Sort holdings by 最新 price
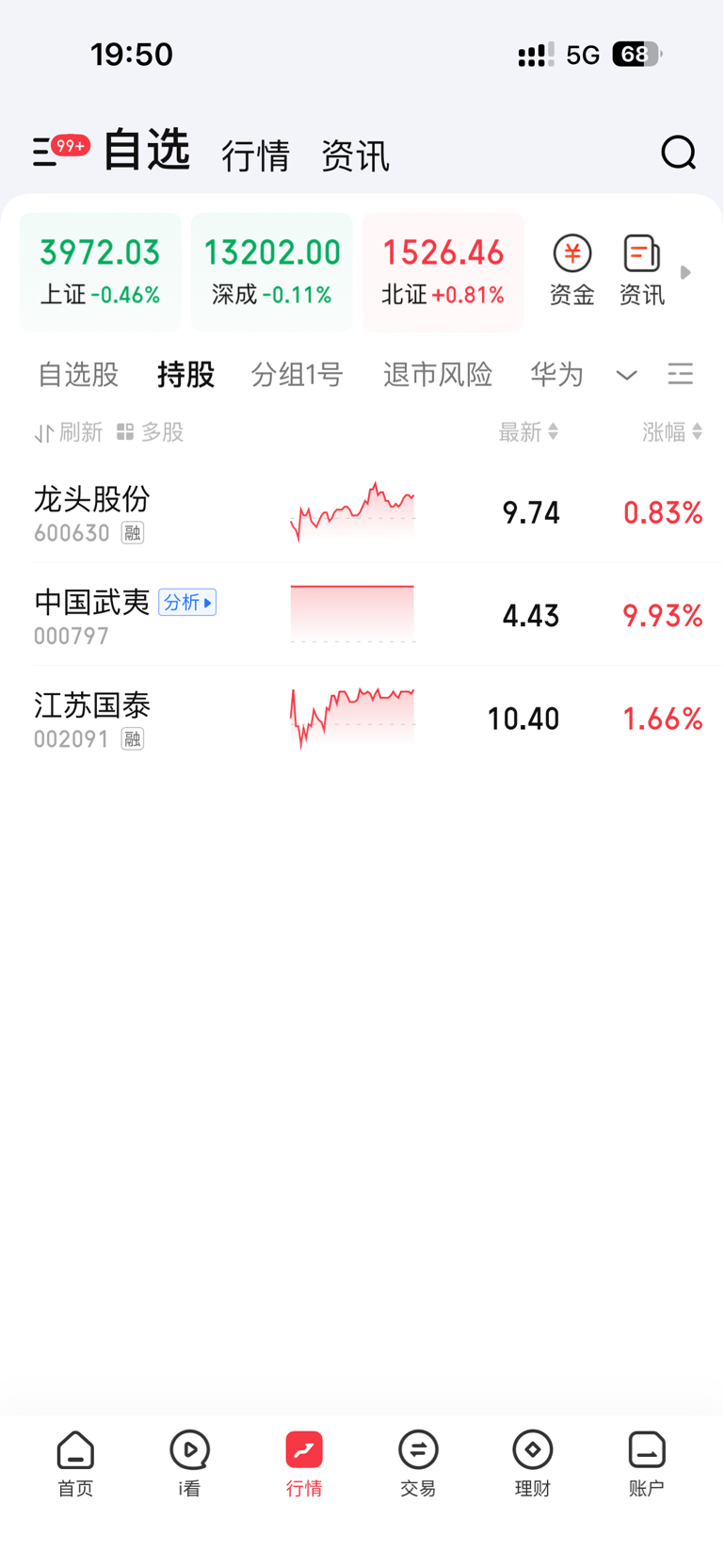 [x=527, y=432]
